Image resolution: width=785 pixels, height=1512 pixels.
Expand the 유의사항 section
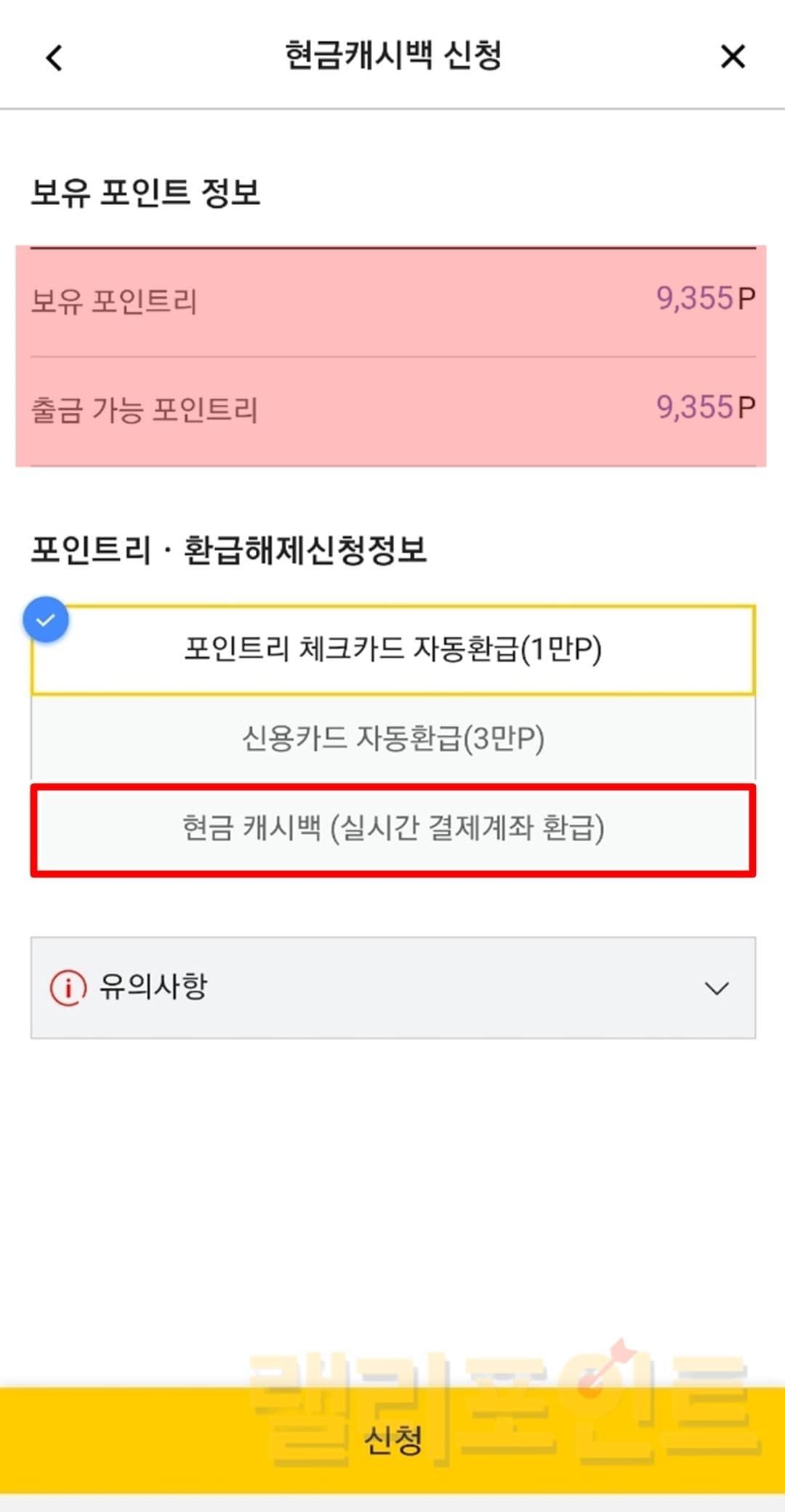coord(392,987)
